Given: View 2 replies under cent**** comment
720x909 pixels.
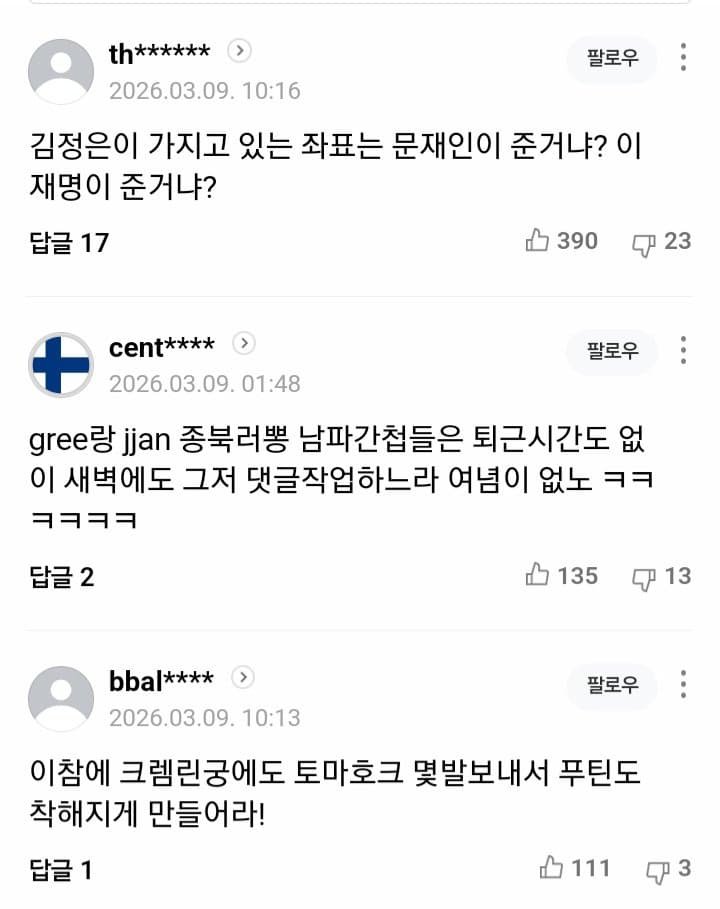Looking at the screenshot, I should pyautogui.click(x=62, y=576).
